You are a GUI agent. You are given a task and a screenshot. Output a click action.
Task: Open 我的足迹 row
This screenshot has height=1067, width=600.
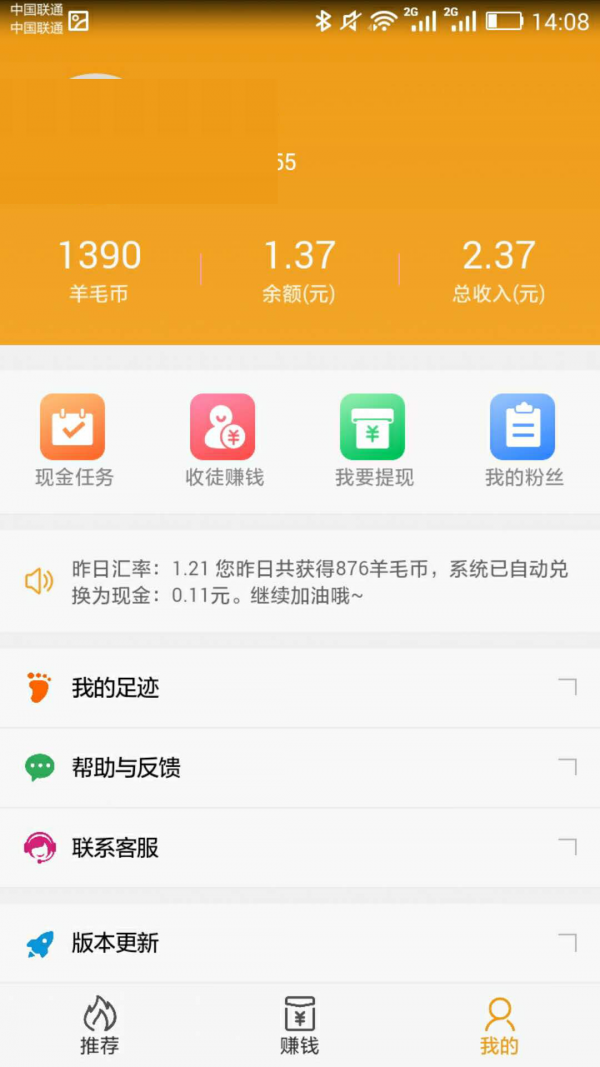pyautogui.click(x=300, y=688)
